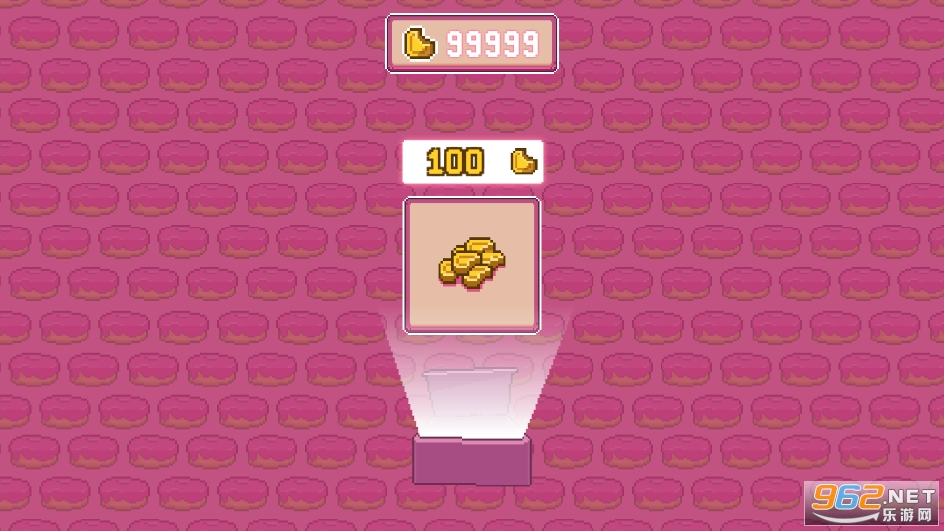This screenshot has width=944, height=531.
Task: Open the gold coins prize card
Action: [x=472, y=265]
